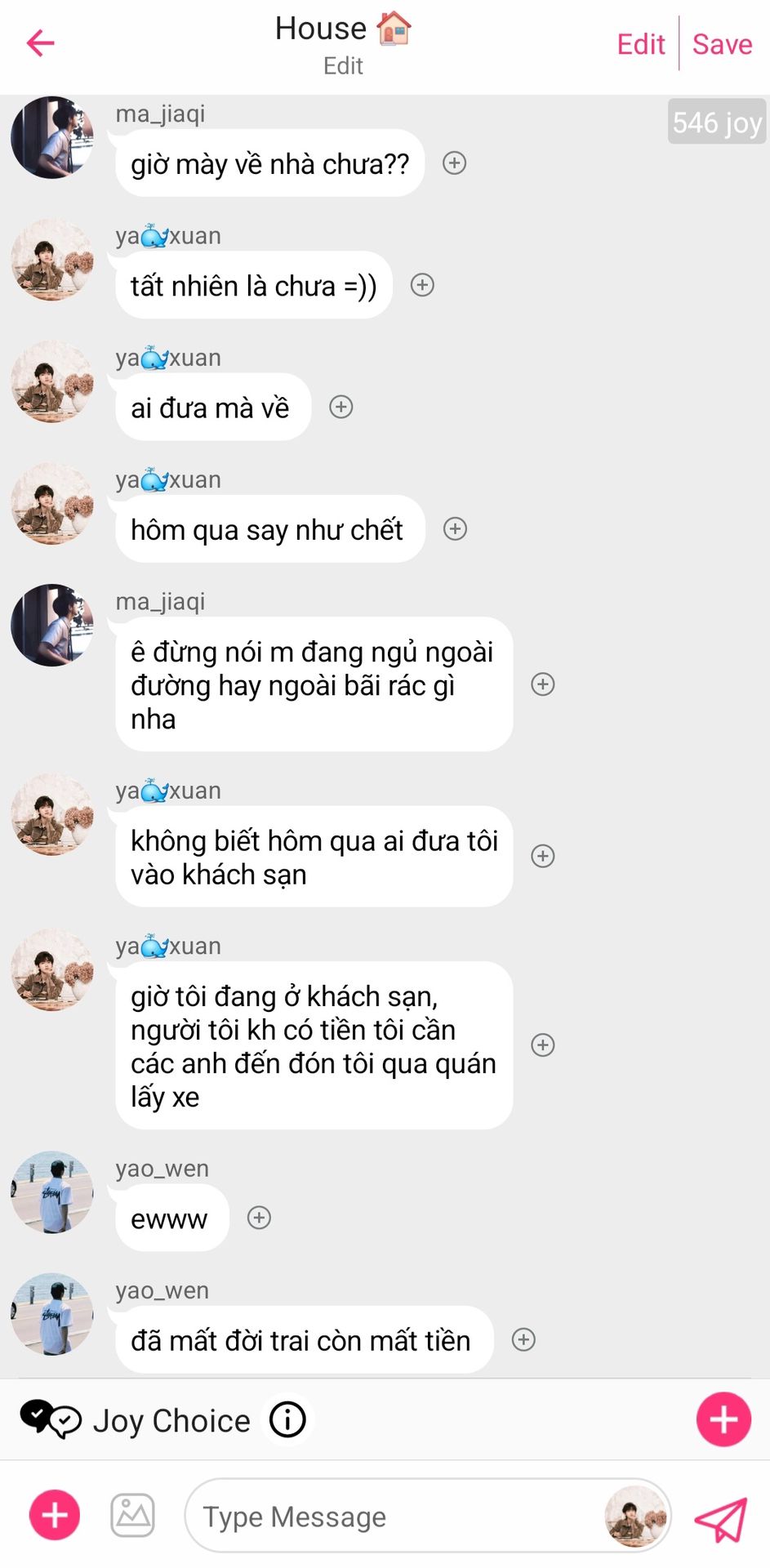Tap the pink plus beside the image icon
Image resolution: width=770 pixels, height=1568 pixels.
(x=55, y=1515)
